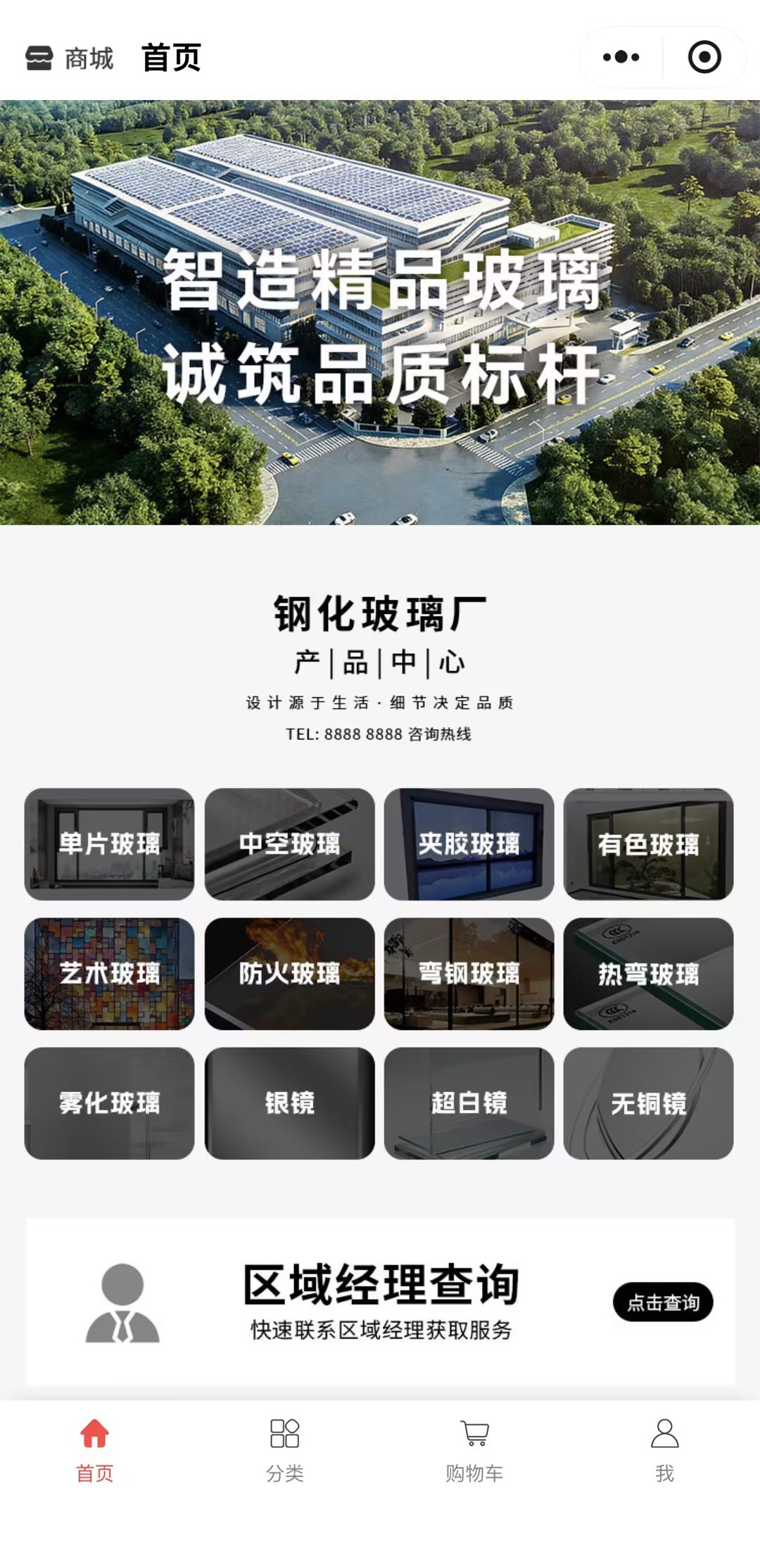View the 有色玻璃 products
Viewport: 760px width, 1568px height.
[648, 843]
